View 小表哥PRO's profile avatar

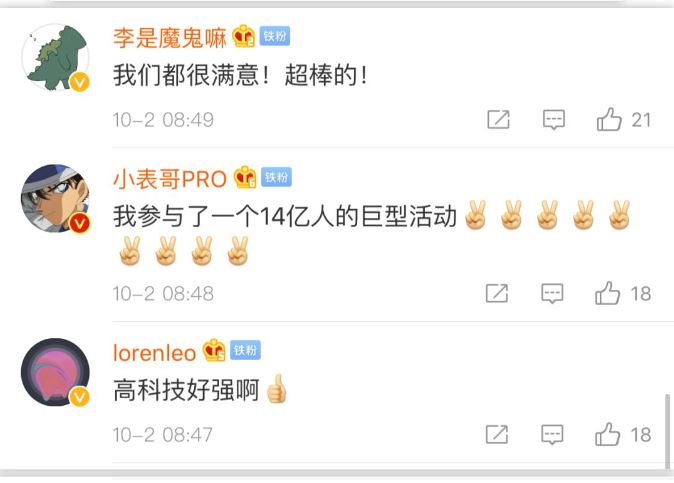(56, 198)
